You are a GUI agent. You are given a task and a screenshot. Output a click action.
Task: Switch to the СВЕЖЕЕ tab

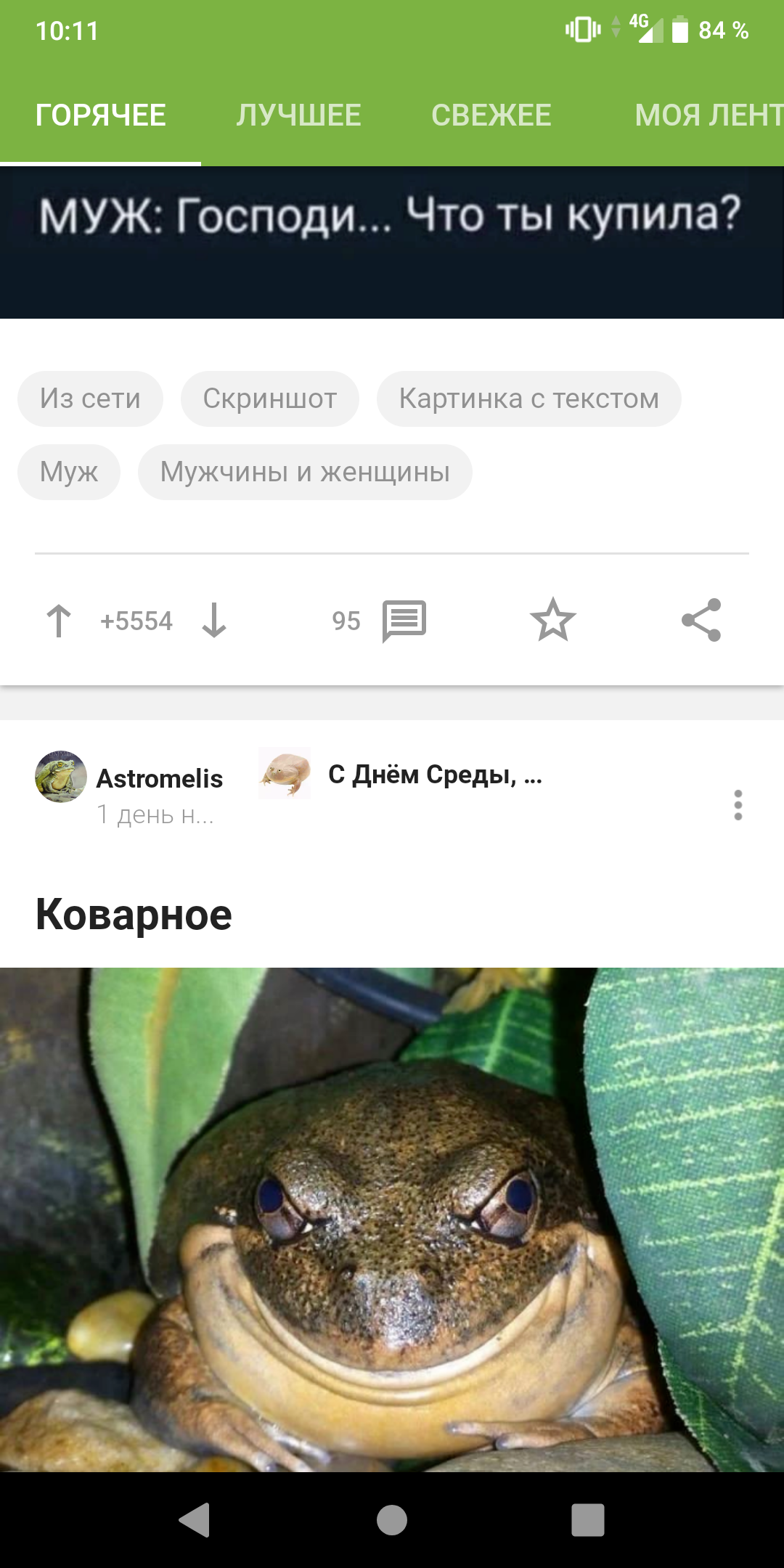[491, 115]
